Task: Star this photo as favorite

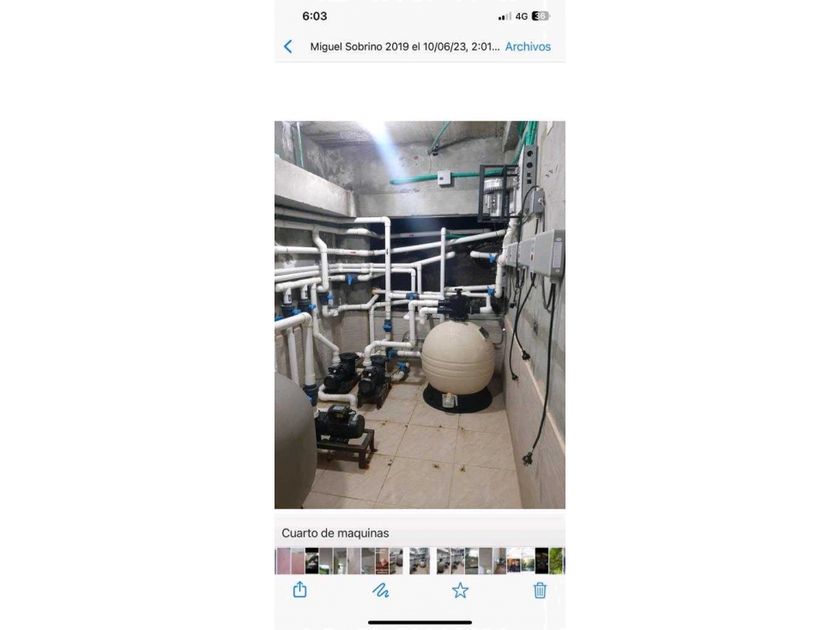Action: (x=460, y=590)
